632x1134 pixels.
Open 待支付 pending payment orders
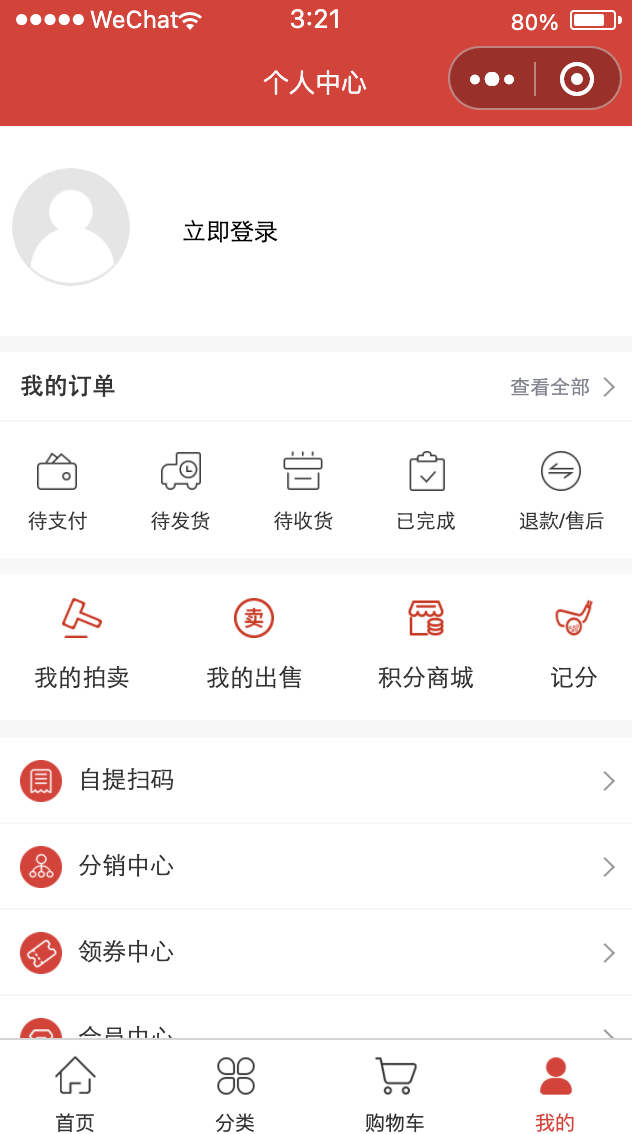pos(57,492)
